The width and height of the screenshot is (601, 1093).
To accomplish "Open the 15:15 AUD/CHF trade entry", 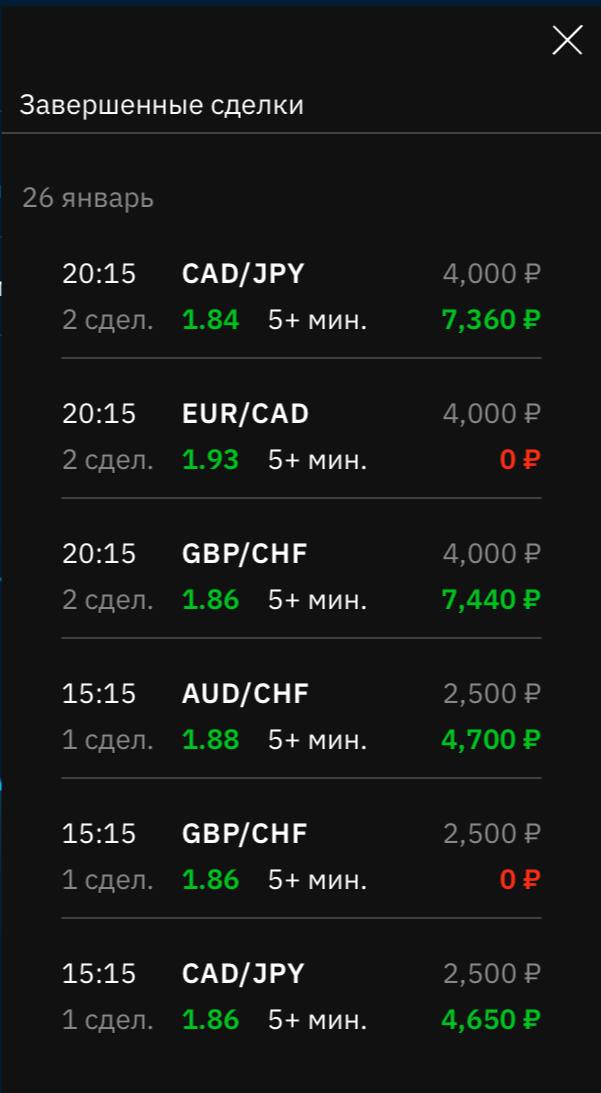I will [301, 716].
